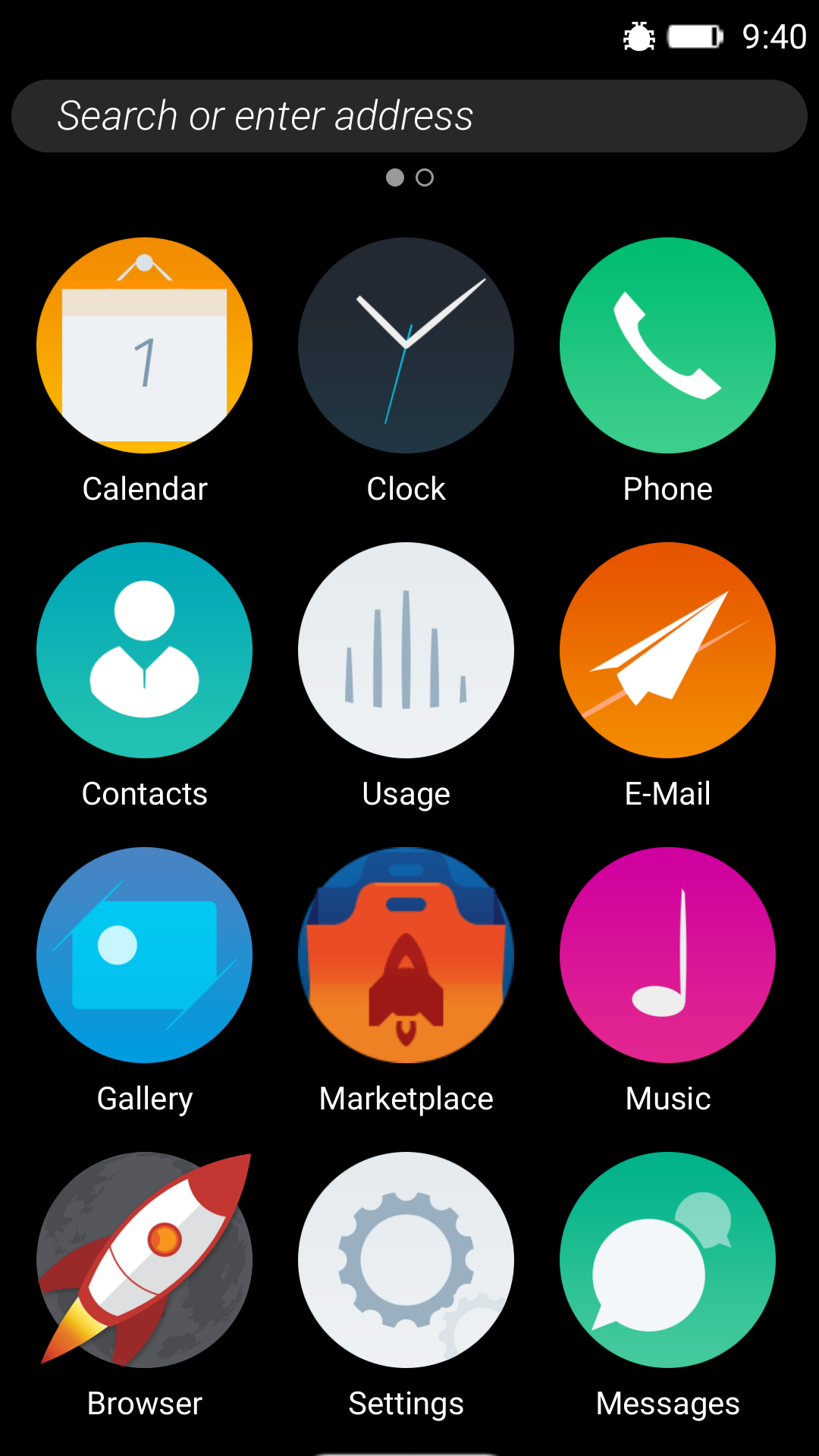Open the Gallery app
Viewport: 819px width, 1456px height.
coord(145,955)
